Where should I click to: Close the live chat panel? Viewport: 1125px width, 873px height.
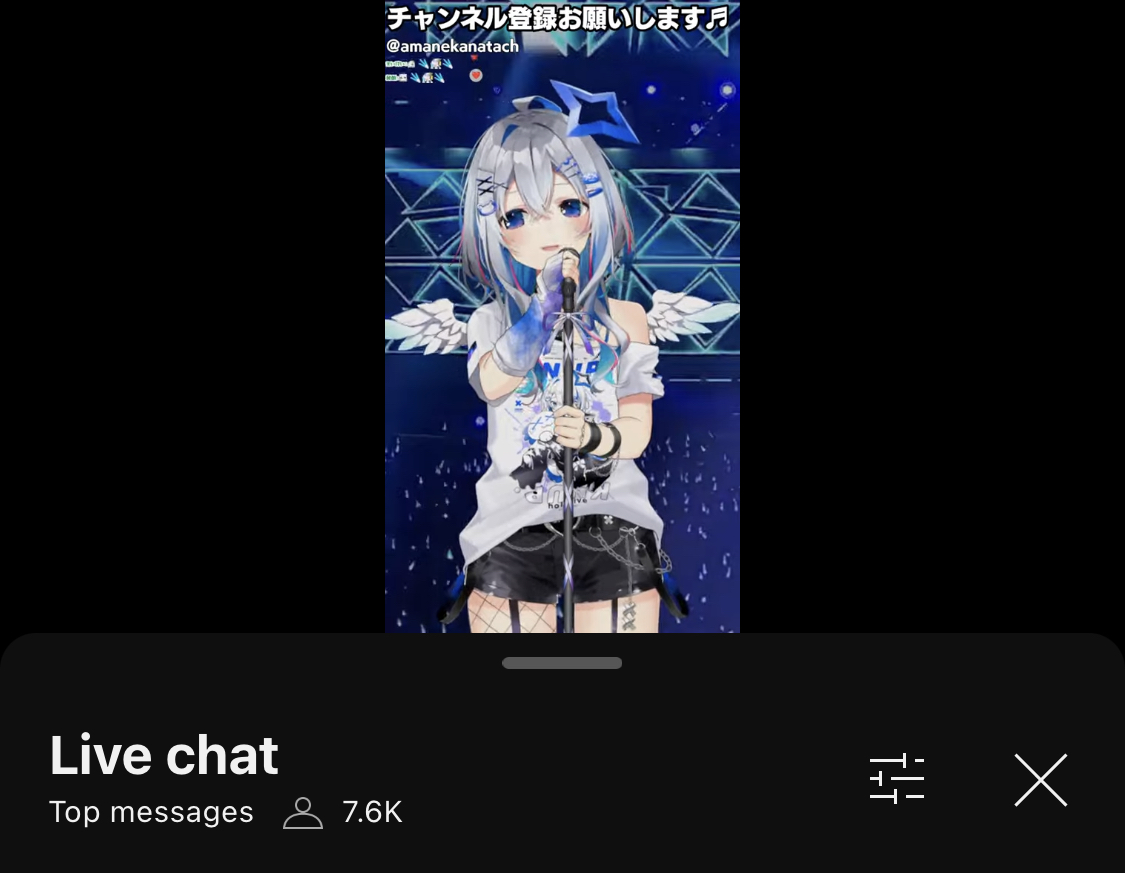(1041, 780)
